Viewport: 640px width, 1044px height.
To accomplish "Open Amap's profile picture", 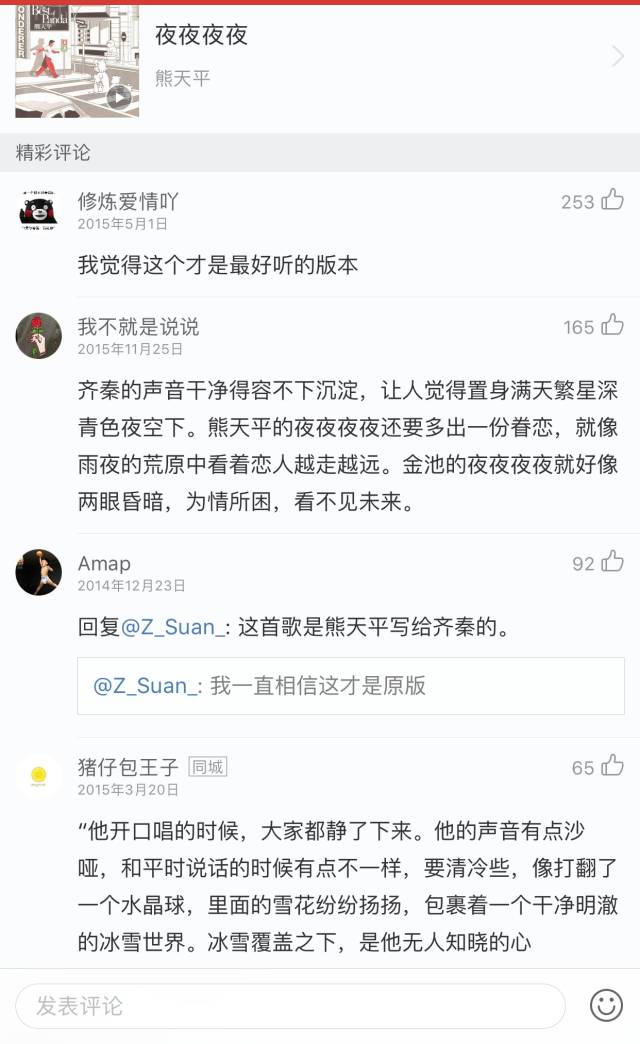I will coord(39,572).
